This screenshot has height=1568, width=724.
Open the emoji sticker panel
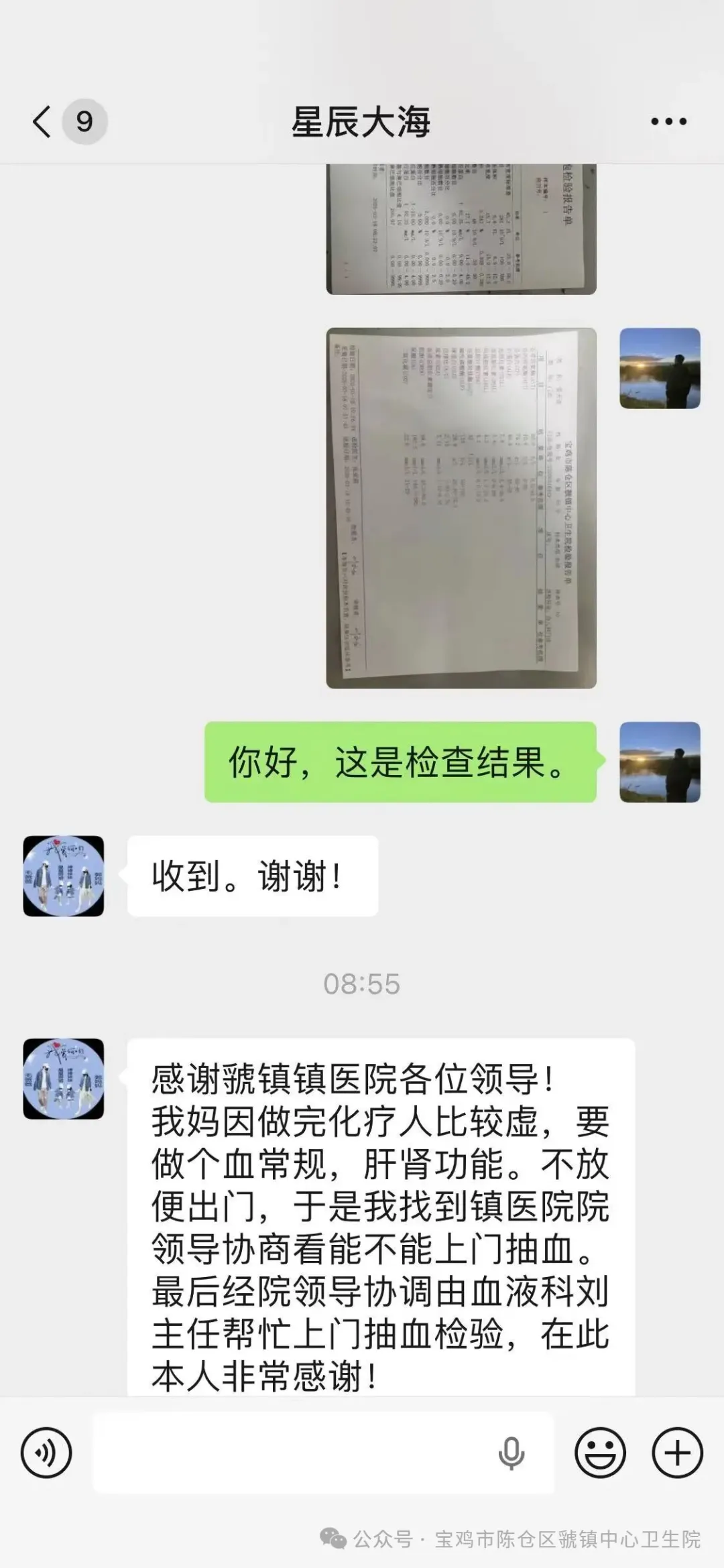(x=600, y=1453)
